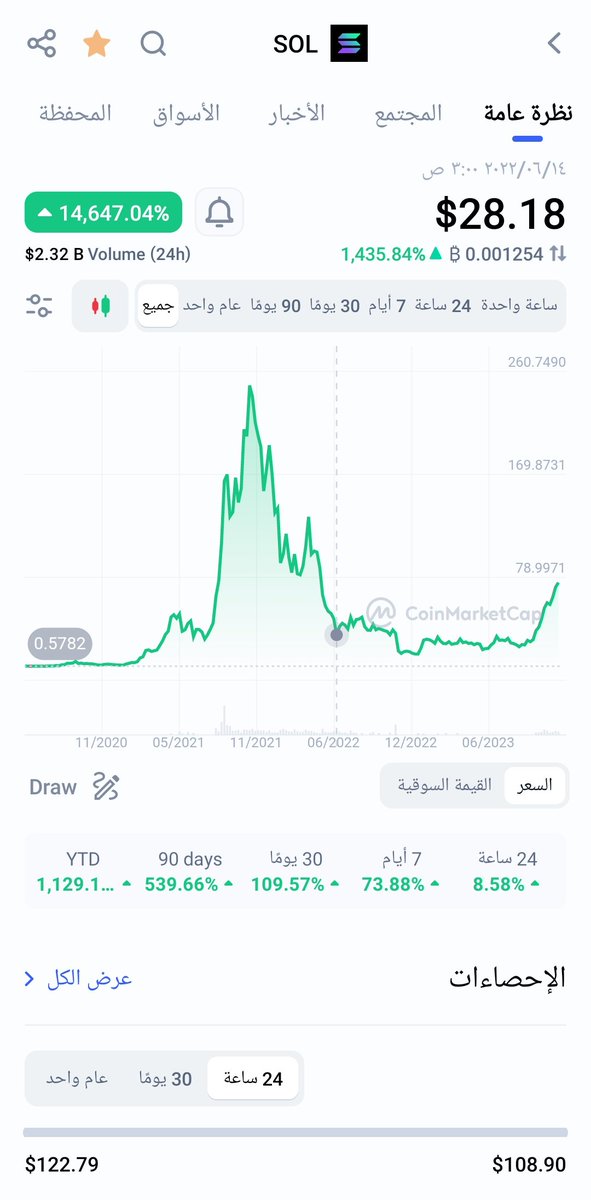This screenshot has height=1200, width=591.
Task: Open chart settings sliders icon
Action: (x=39, y=306)
